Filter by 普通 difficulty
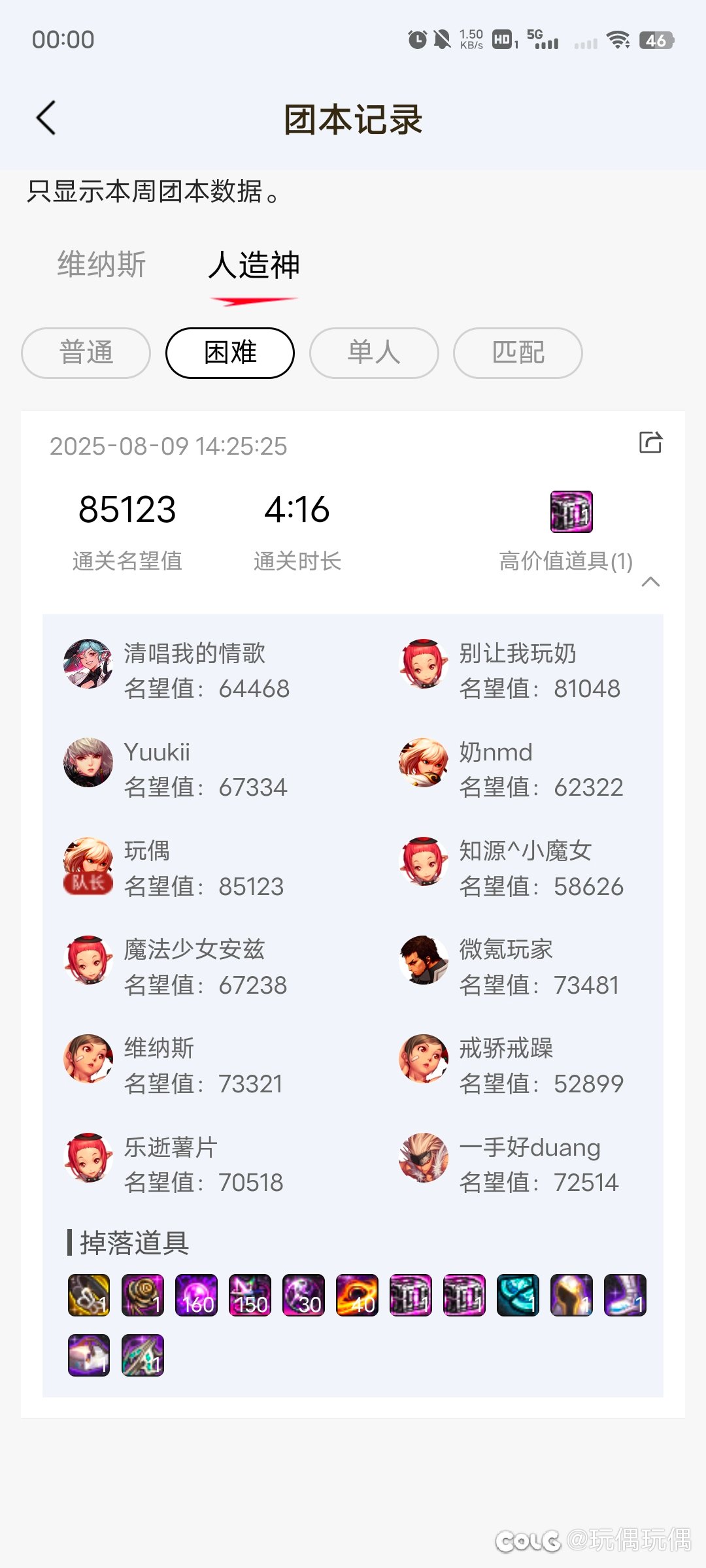This screenshot has height=1568, width=706. pyautogui.click(x=86, y=353)
